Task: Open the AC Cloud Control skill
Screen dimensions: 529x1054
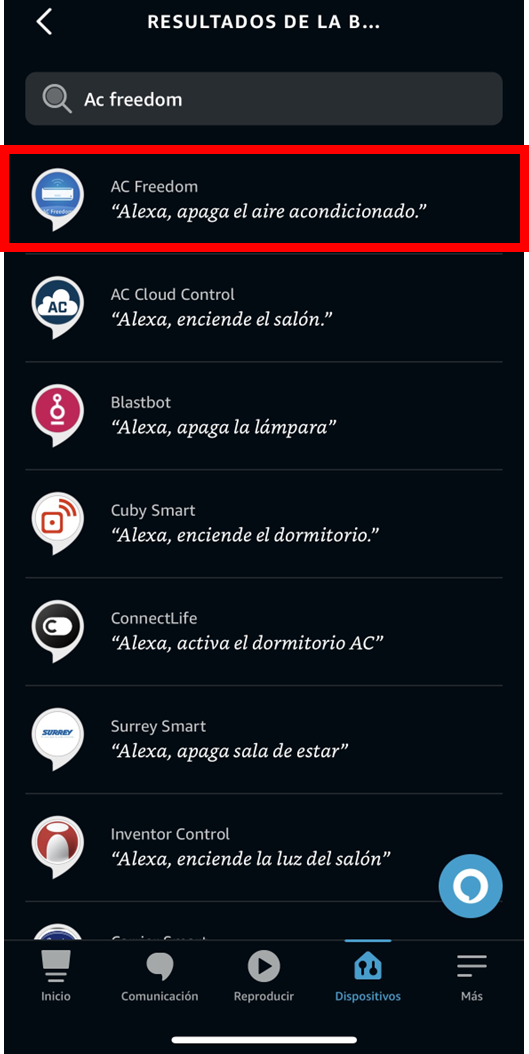Action: [x=264, y=308]
